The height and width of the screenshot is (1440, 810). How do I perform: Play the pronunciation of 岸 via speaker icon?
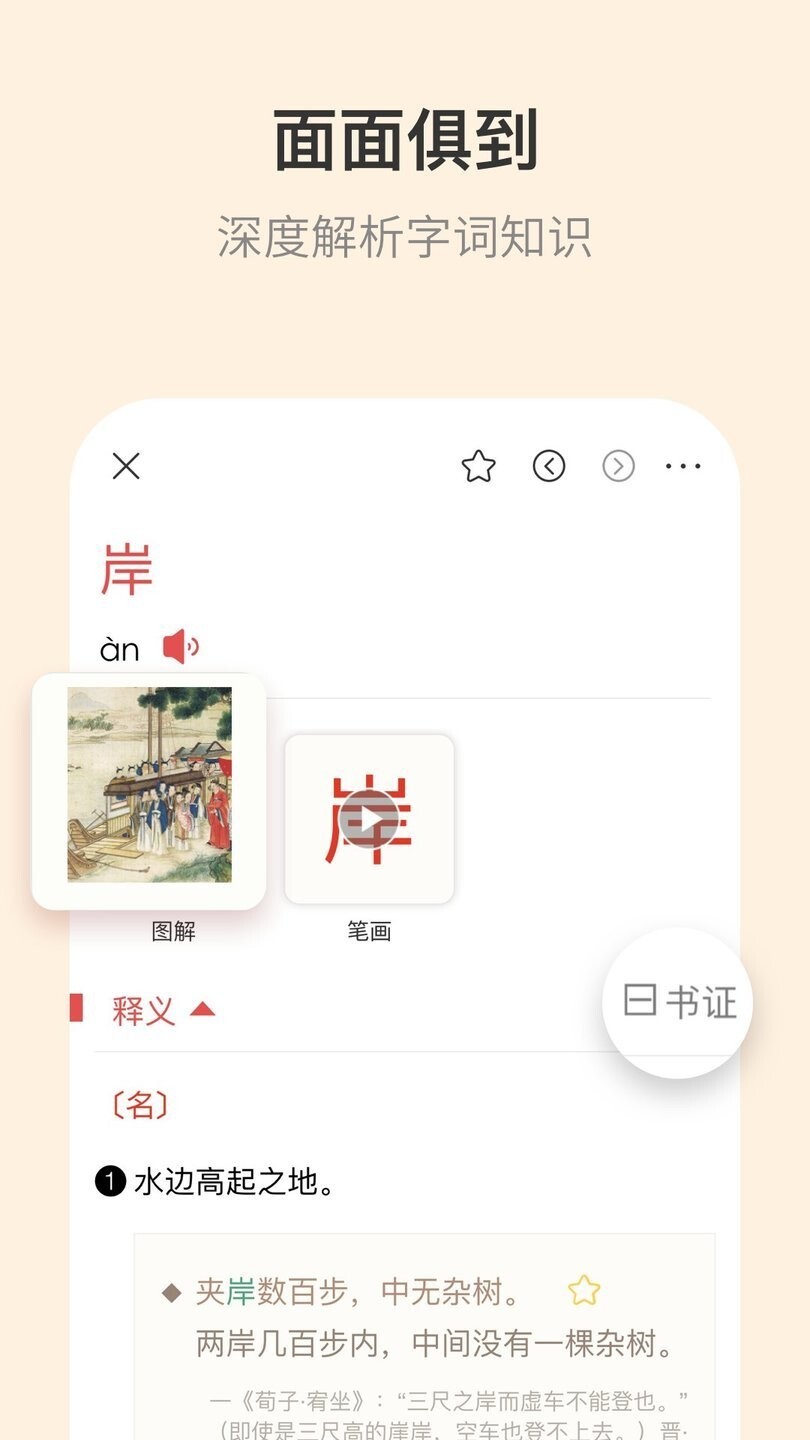tap(180, 648)
